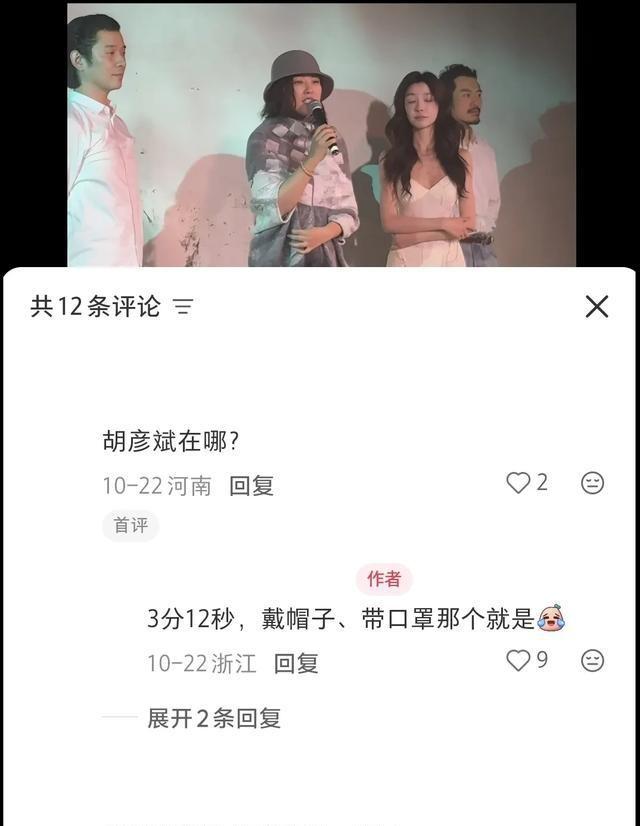Expand 展开2条回复 replies

tap(214, 718)
